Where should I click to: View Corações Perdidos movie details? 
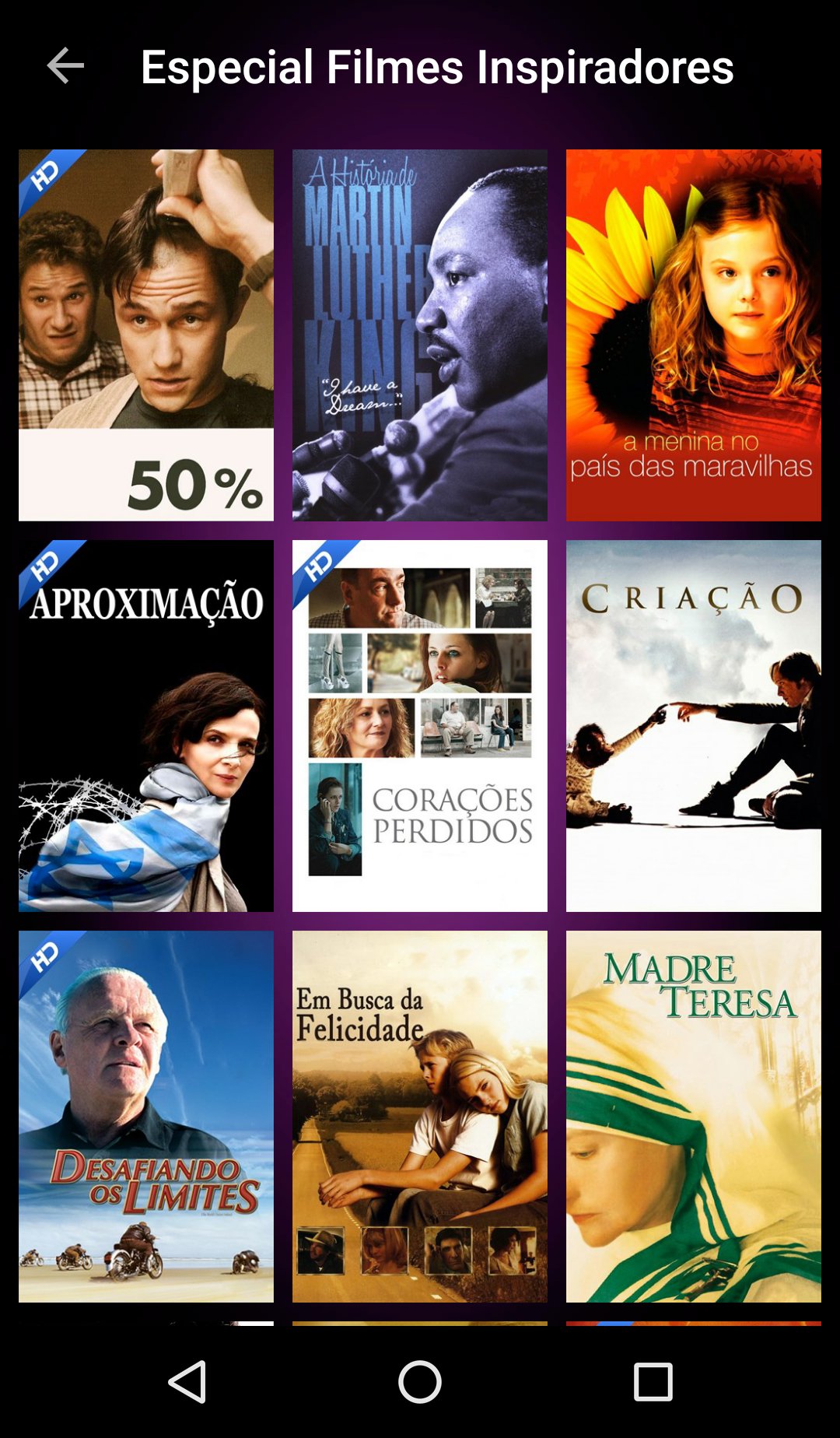420,726
